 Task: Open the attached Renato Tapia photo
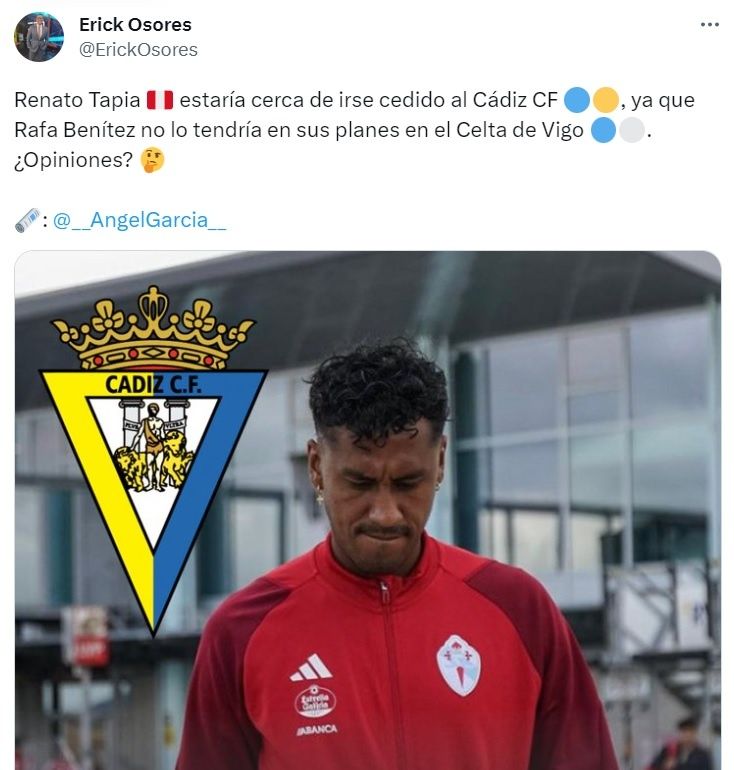click(x=367, y=510)
